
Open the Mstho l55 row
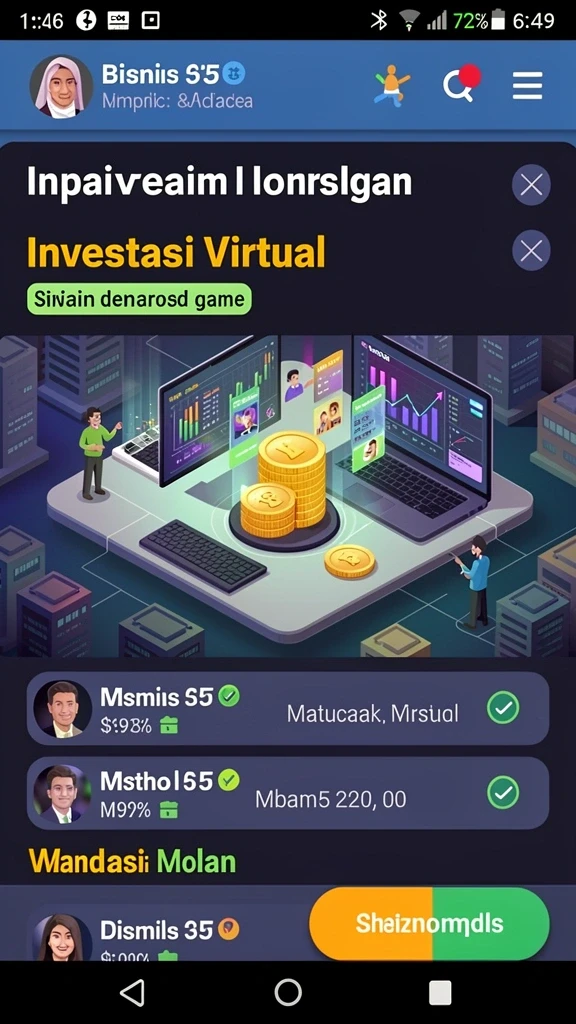pos(288,793)
